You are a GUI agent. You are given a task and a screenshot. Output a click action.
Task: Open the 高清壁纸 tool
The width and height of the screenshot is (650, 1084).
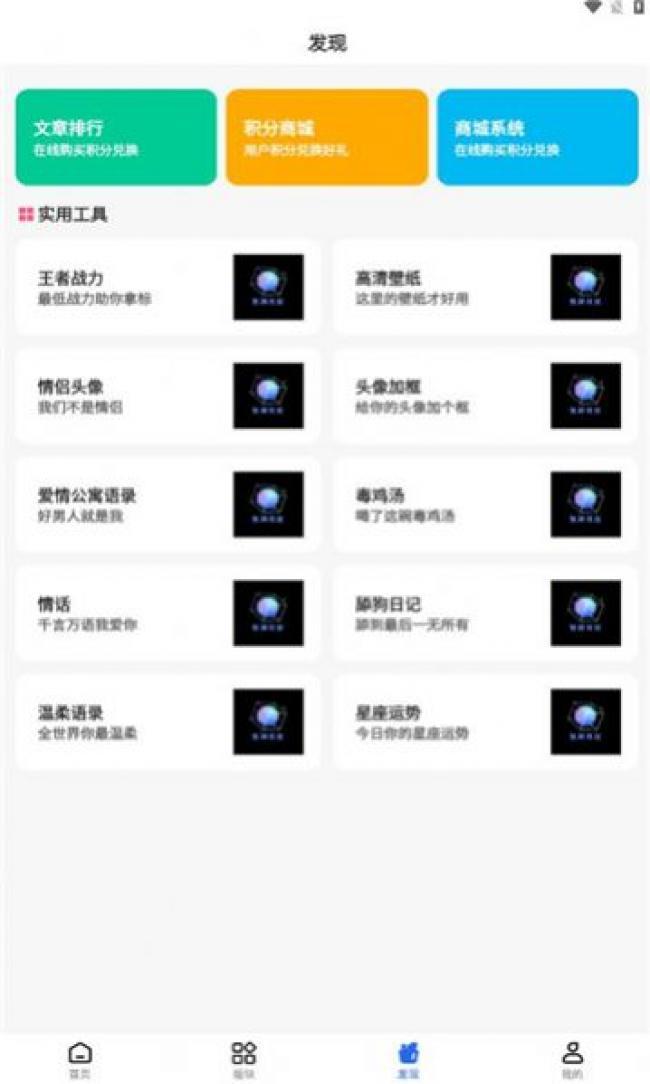[485, 287]
